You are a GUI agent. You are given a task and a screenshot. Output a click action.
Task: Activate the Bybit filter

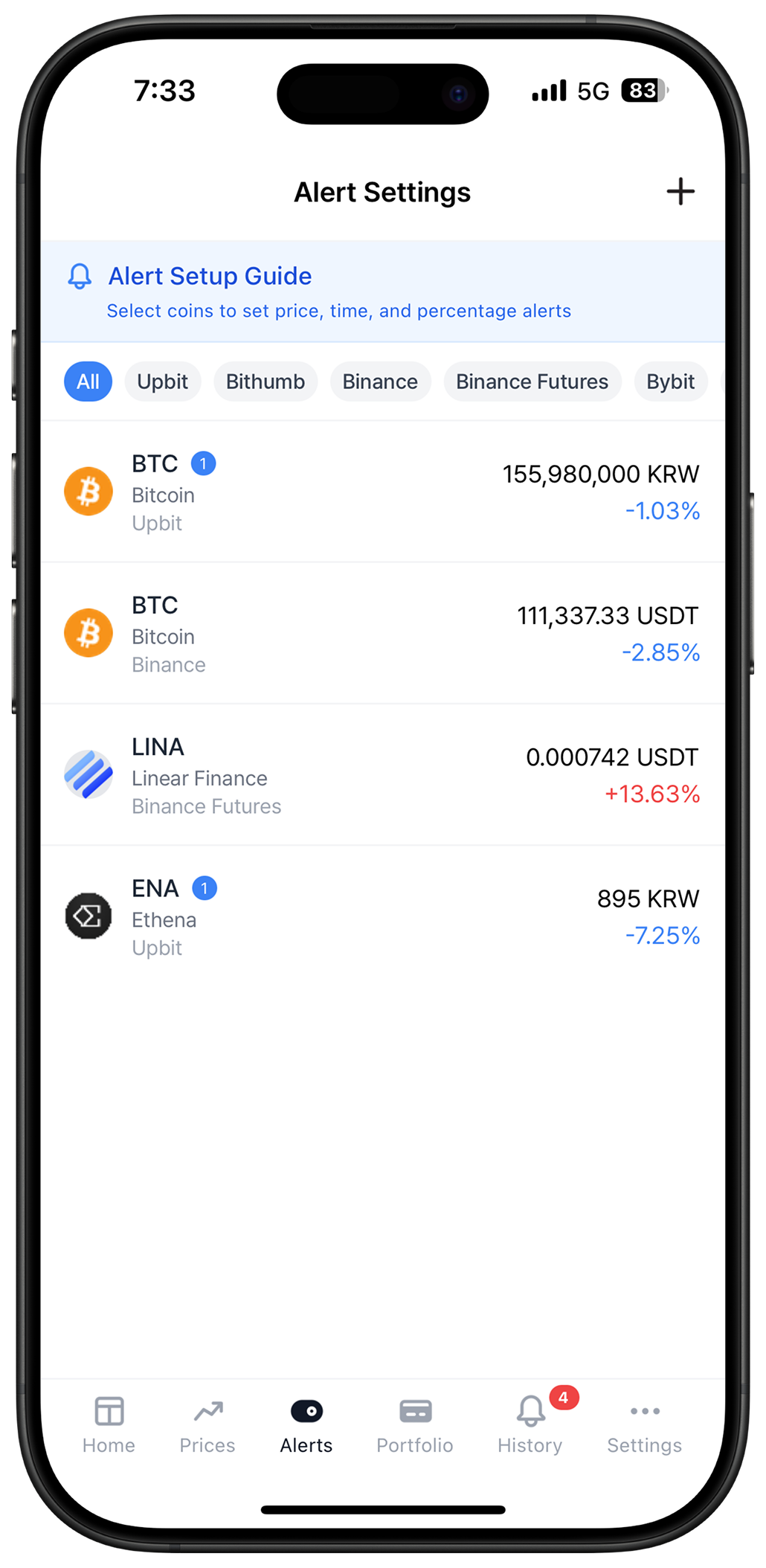coord(670,382)
